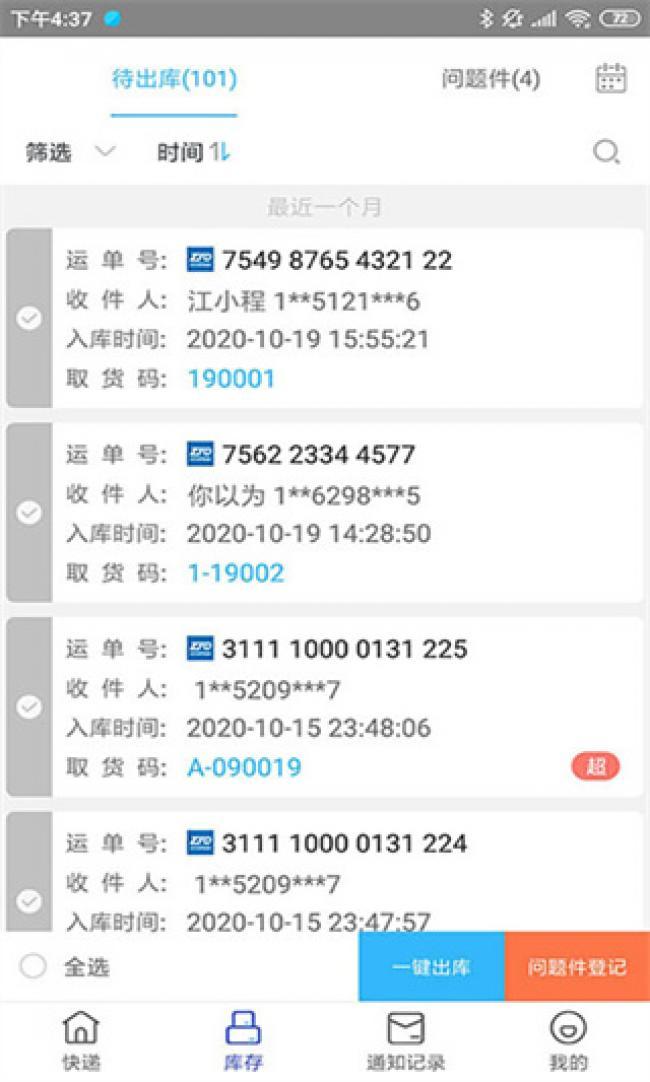
Task: Open the 通知记录 tab
Action: click(405, 1040)
